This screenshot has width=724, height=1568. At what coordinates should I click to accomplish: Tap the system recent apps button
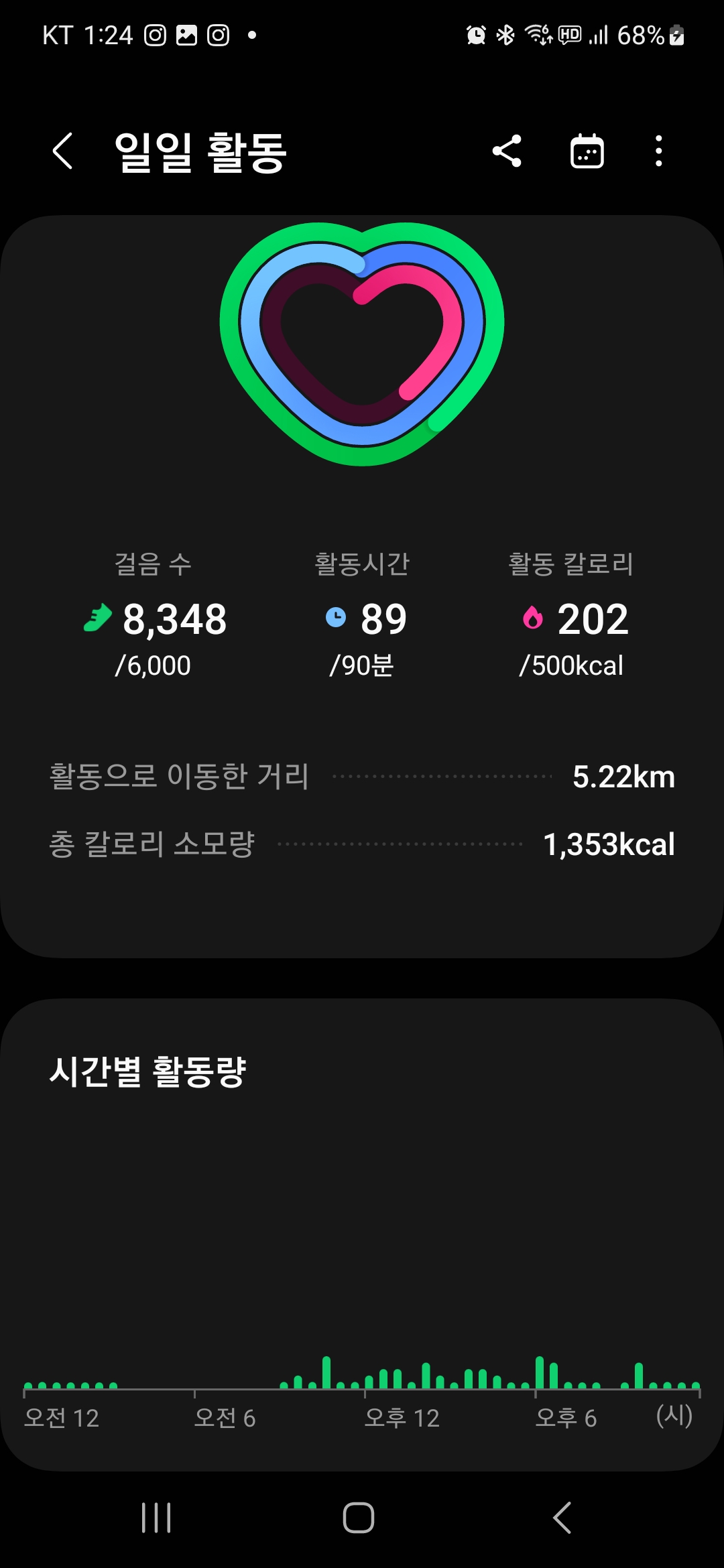[x=156, y=1518]
